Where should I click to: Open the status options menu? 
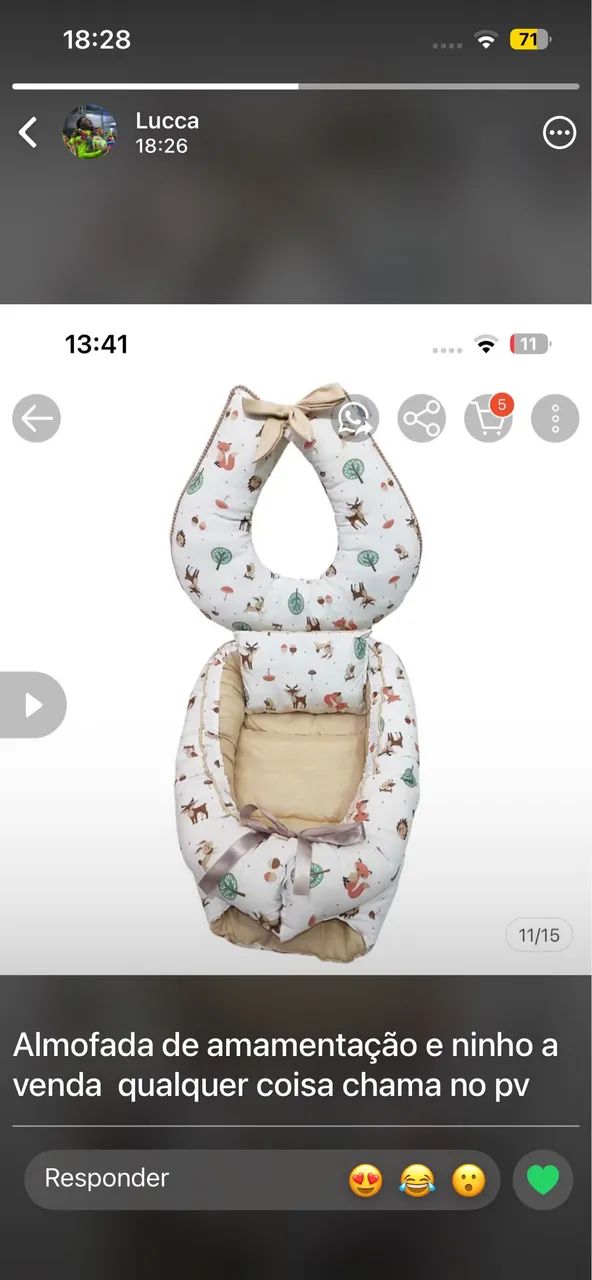(559, 132)
